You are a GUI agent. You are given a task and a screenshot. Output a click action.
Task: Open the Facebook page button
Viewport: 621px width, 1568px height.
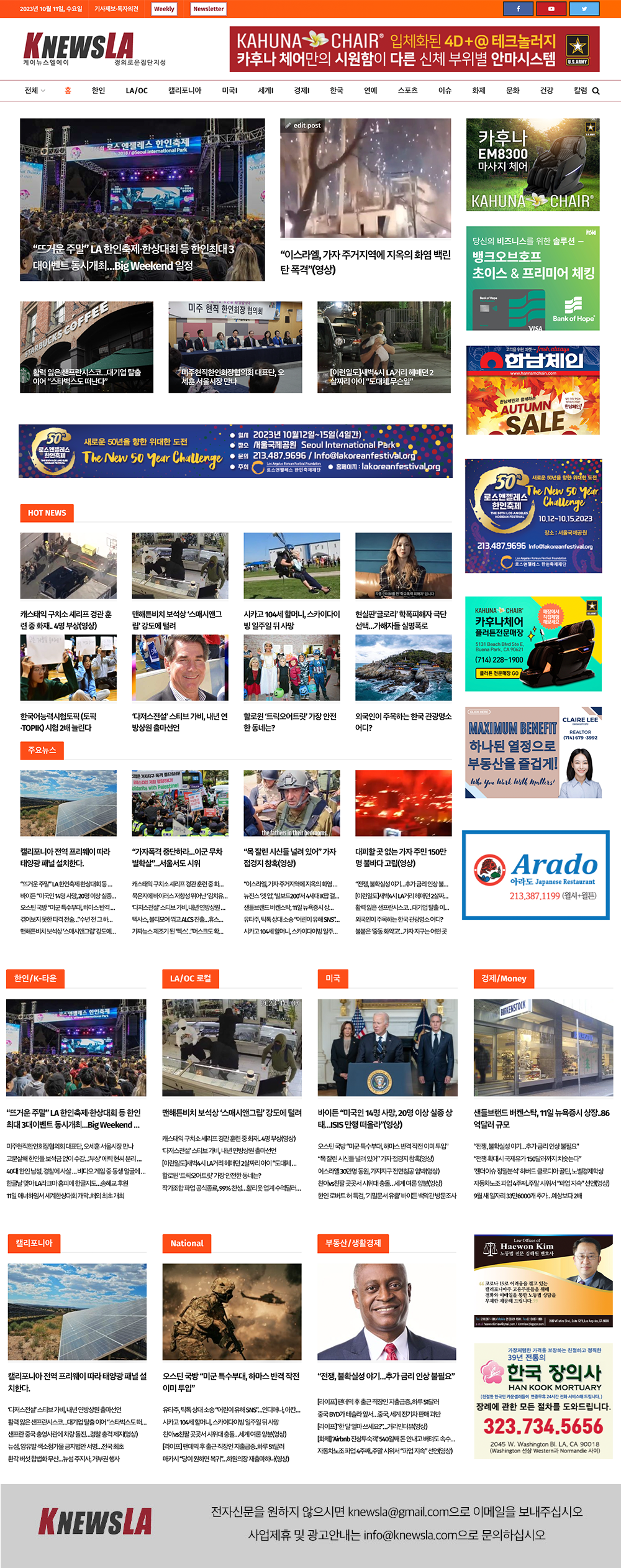tap(518, 9)
